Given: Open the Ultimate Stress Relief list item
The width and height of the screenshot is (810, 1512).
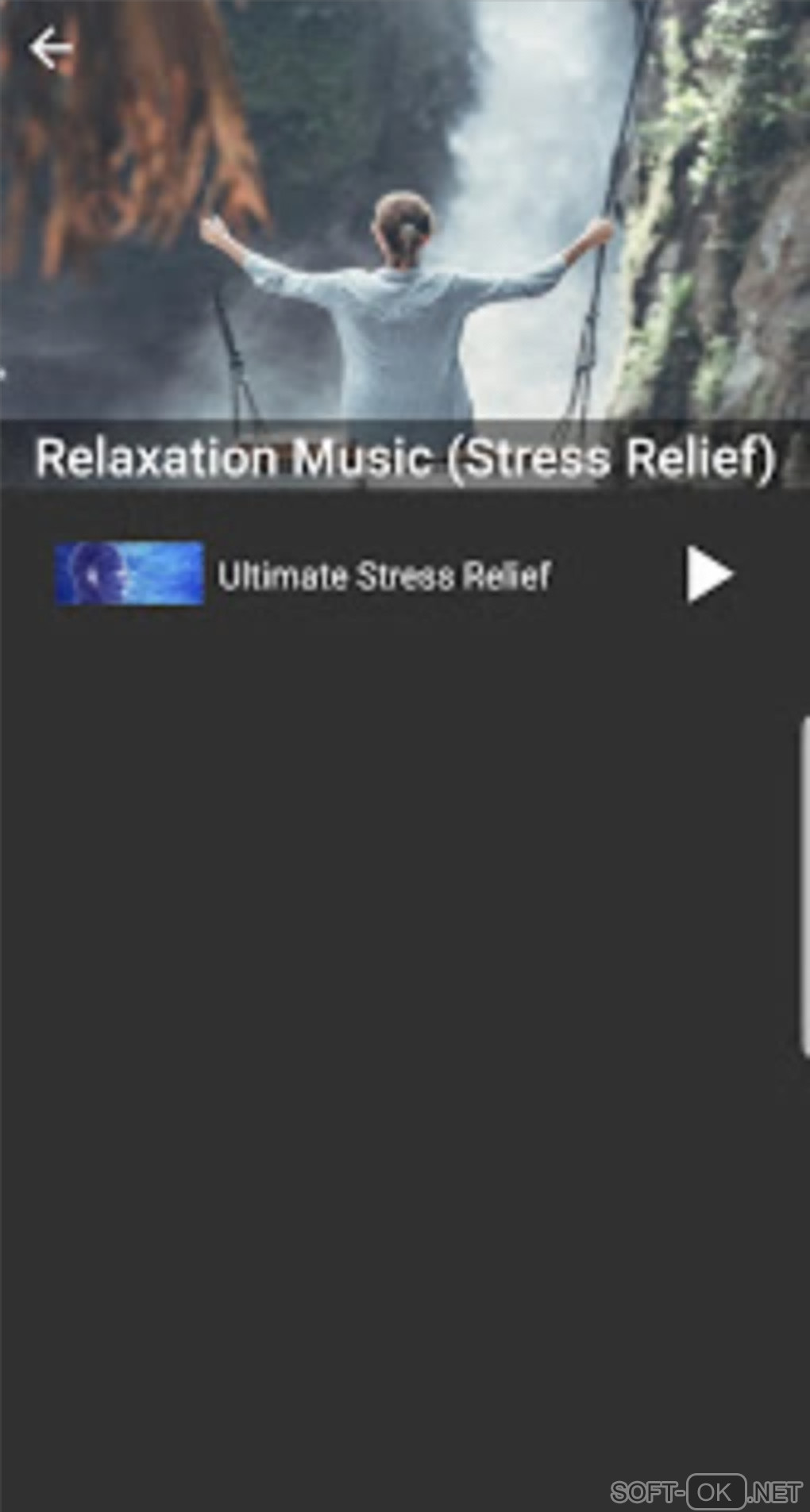Looking at the screenshot, I should pyautogui.click(x=384, y=575).
